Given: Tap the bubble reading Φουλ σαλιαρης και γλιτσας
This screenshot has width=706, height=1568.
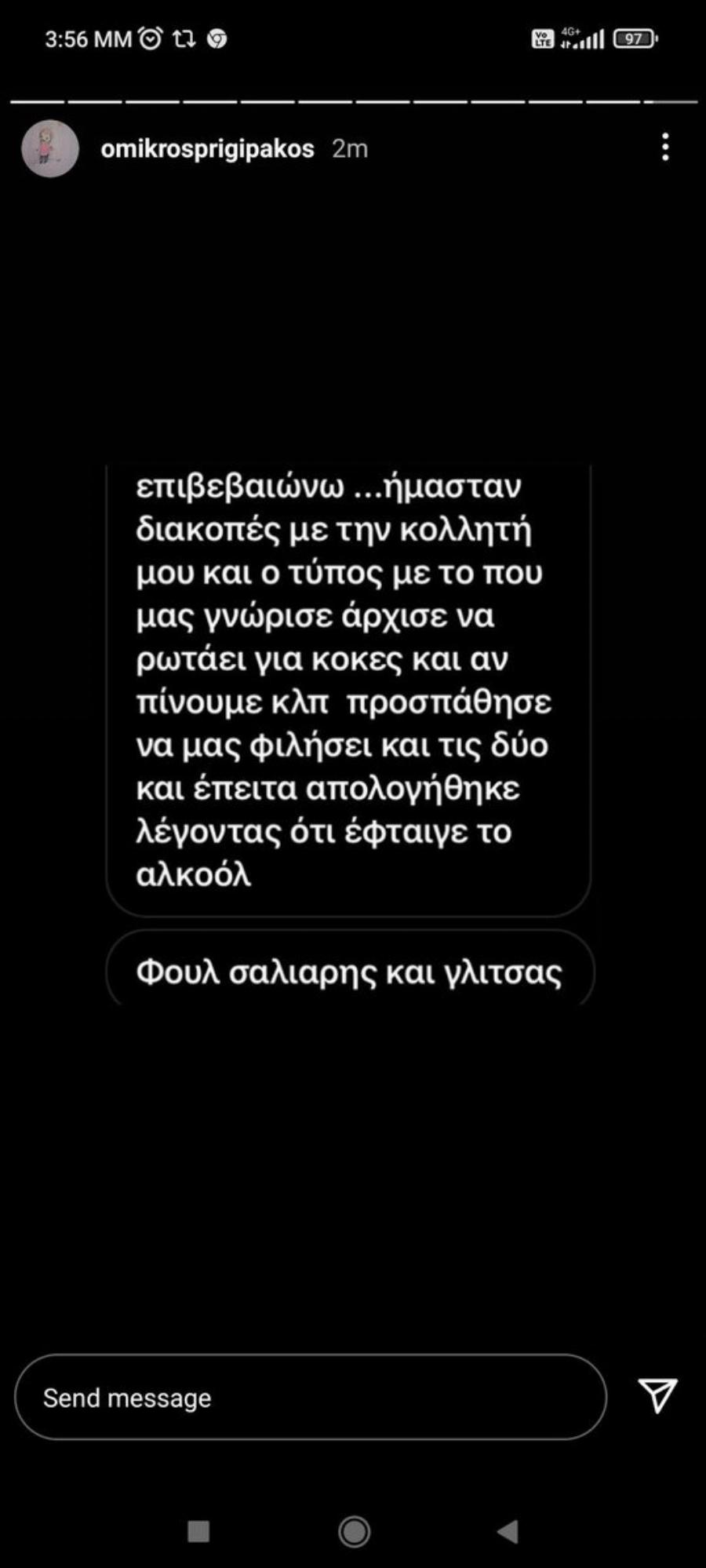Looking at the screenshot, I should pos(350,972).
